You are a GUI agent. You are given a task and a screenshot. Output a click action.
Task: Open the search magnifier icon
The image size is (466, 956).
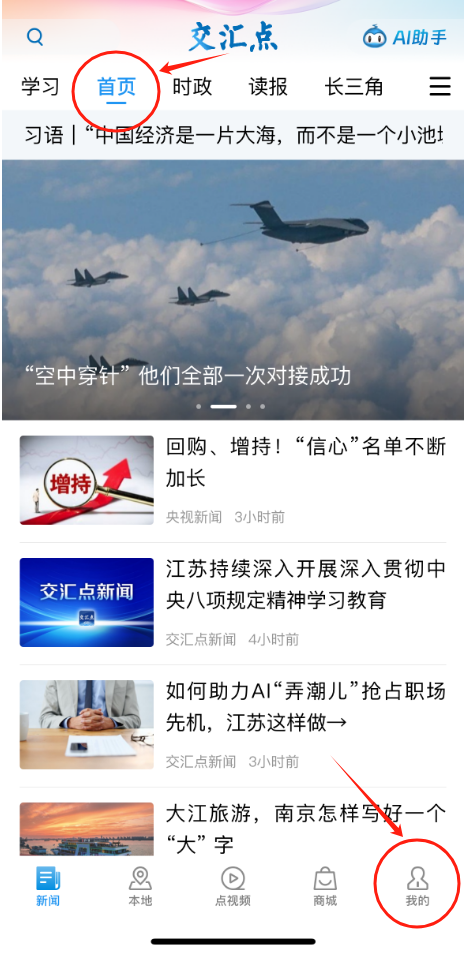tap(35, 37)
